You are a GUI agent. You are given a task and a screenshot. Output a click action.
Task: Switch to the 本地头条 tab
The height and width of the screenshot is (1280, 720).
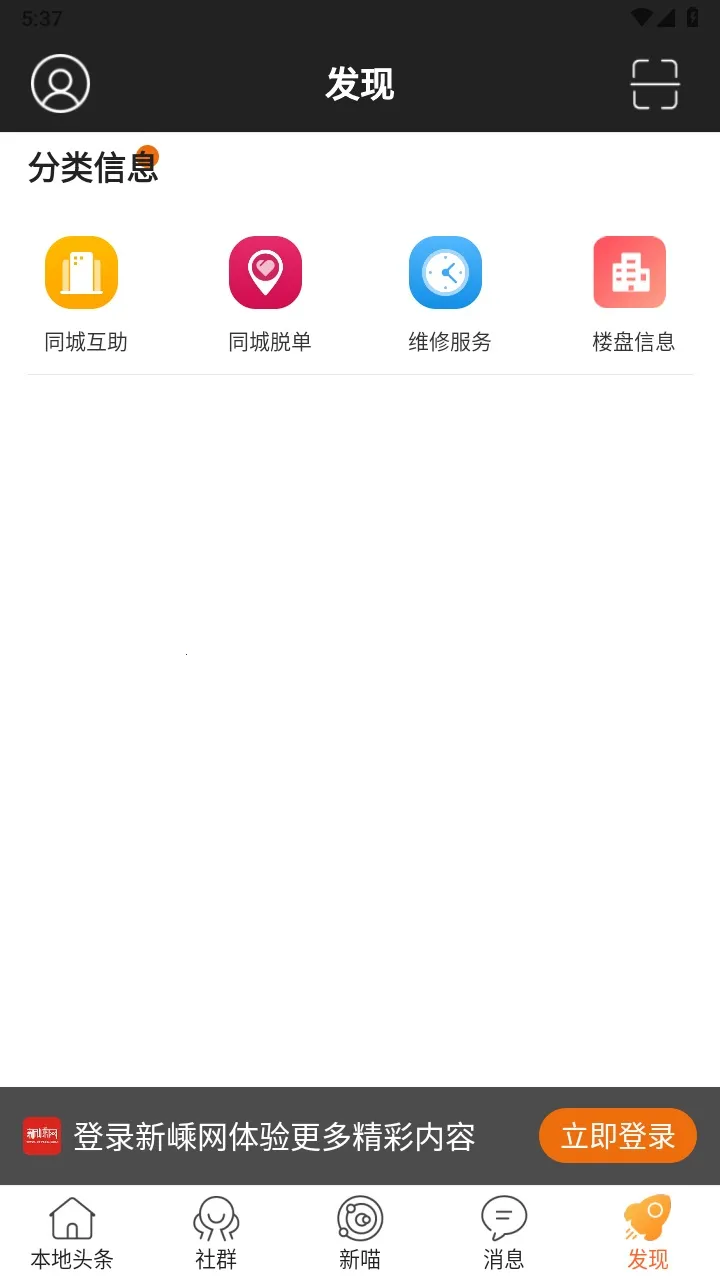pyautogui.click(x=72, y=1232)
